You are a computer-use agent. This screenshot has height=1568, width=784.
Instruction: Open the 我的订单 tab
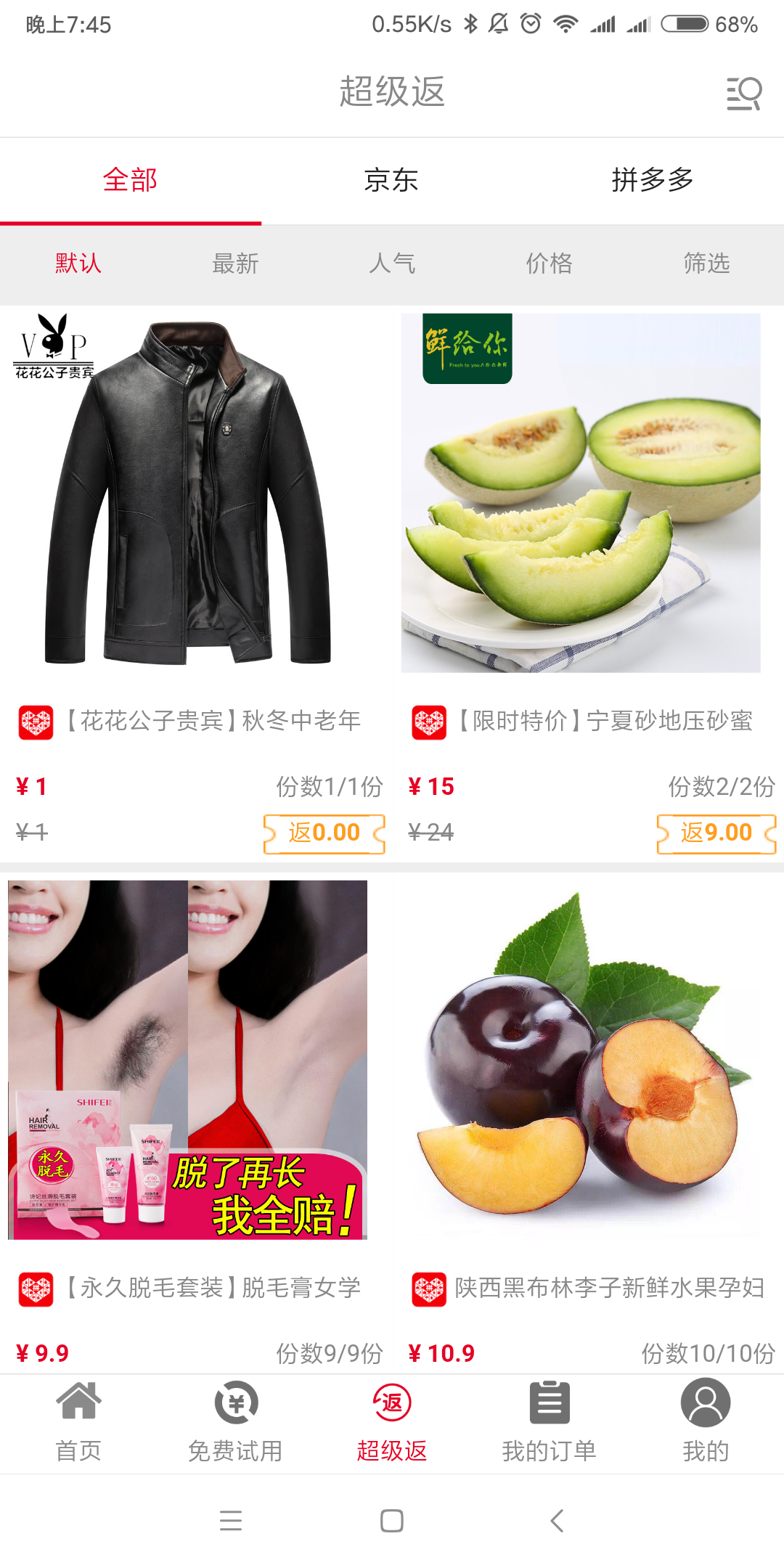tap(549, 1421)
